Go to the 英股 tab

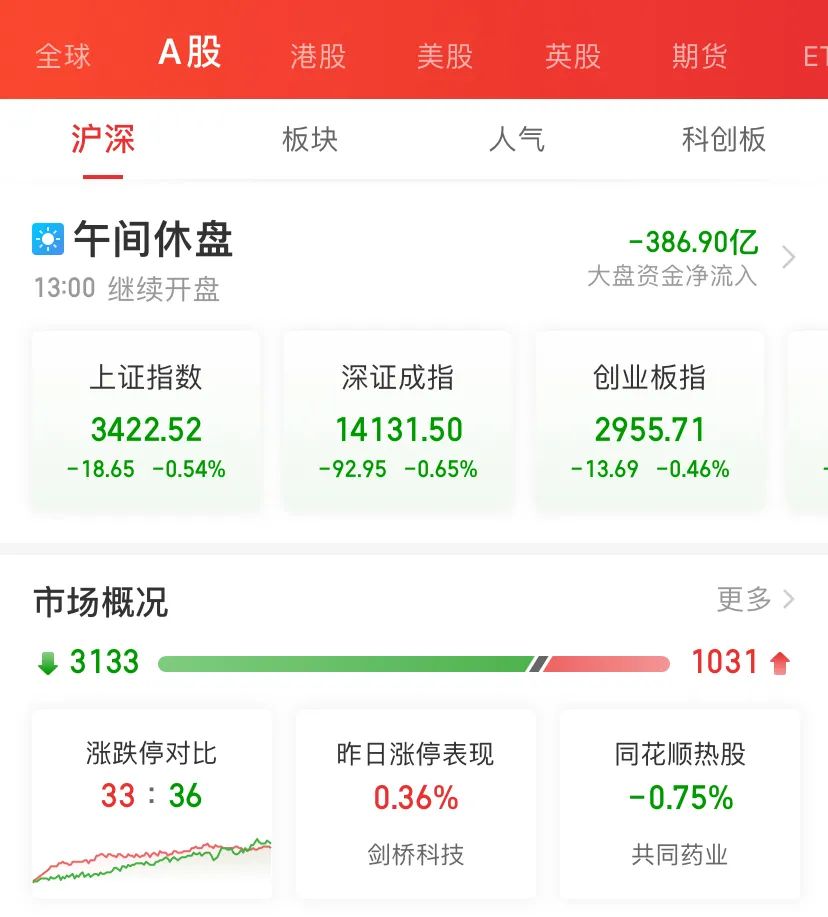573,55
